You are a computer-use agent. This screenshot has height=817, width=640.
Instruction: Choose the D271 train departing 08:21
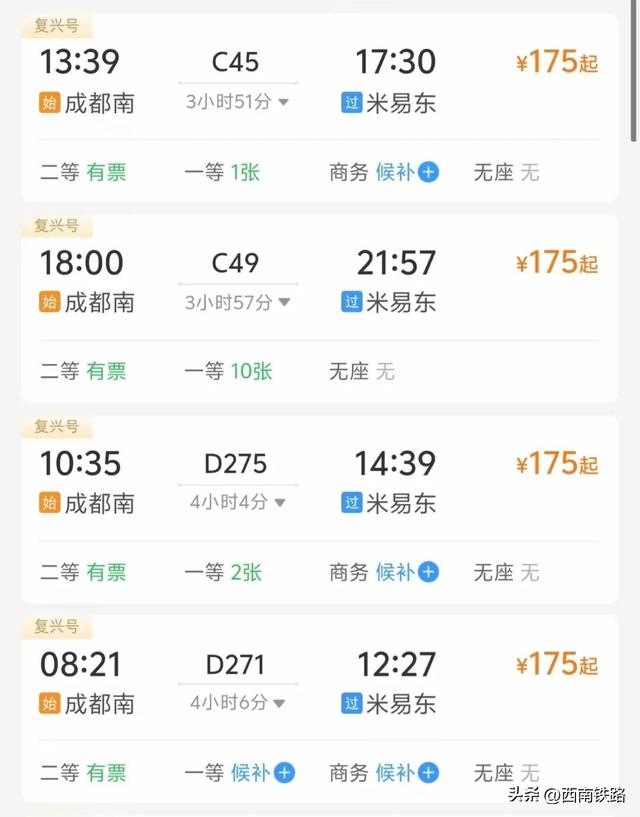click(236, 664)
